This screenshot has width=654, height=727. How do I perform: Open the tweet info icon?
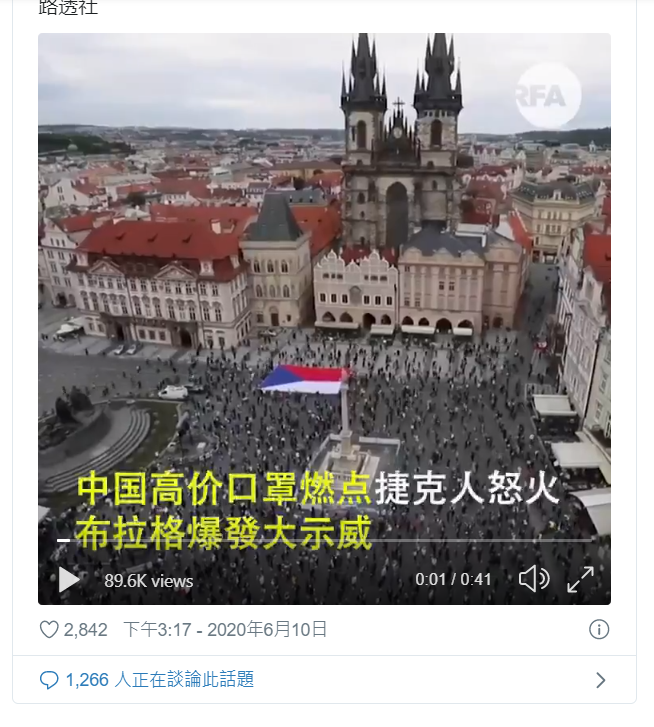pos(598,630)
